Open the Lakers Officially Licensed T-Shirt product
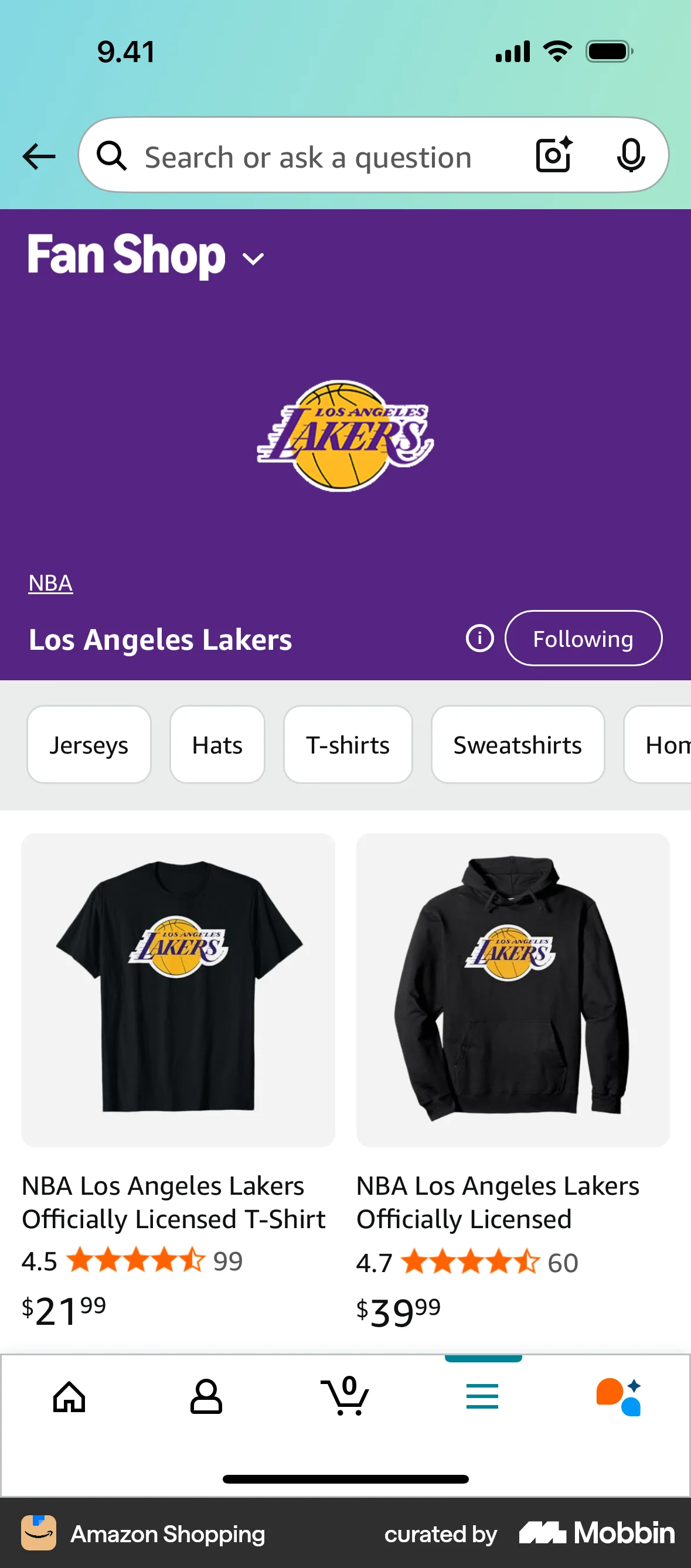Screen dimensions: 691x1568 tap(178, 990)
